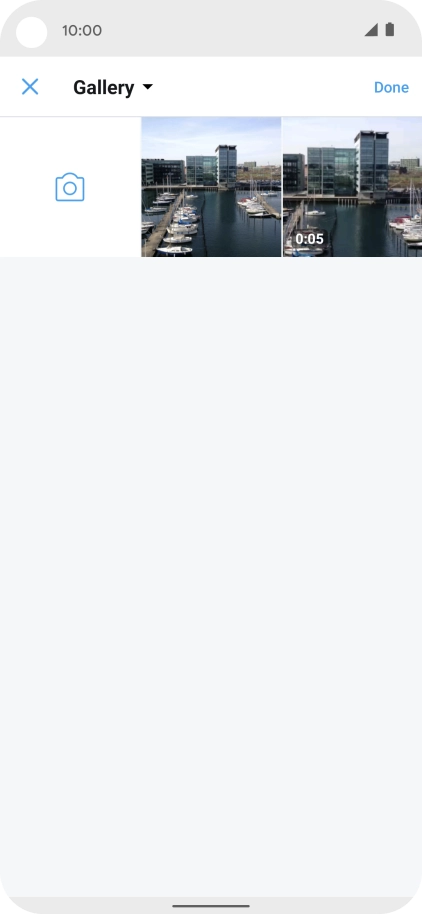Tap Done to confirm selection
This screenshot has height=914, width=422.
click(x=391, y=87)
